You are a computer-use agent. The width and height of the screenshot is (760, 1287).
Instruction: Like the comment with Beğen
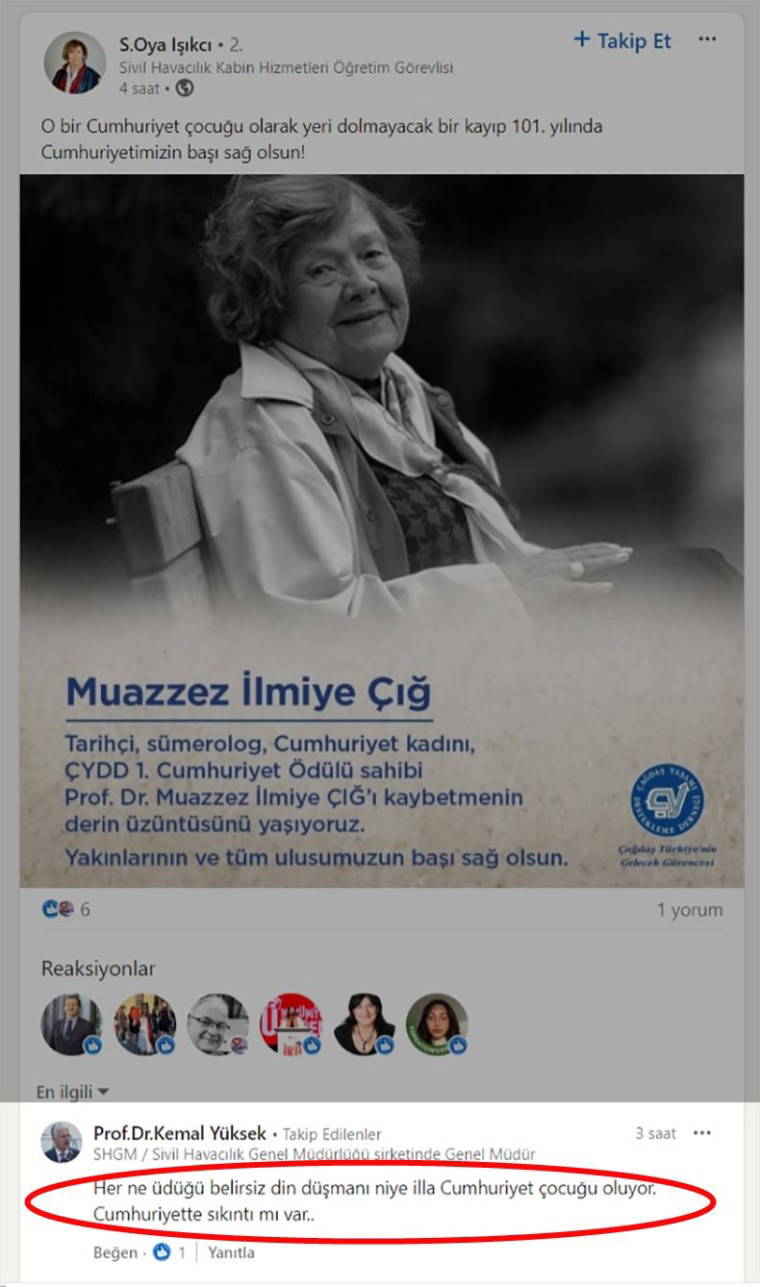point(114,1252)
